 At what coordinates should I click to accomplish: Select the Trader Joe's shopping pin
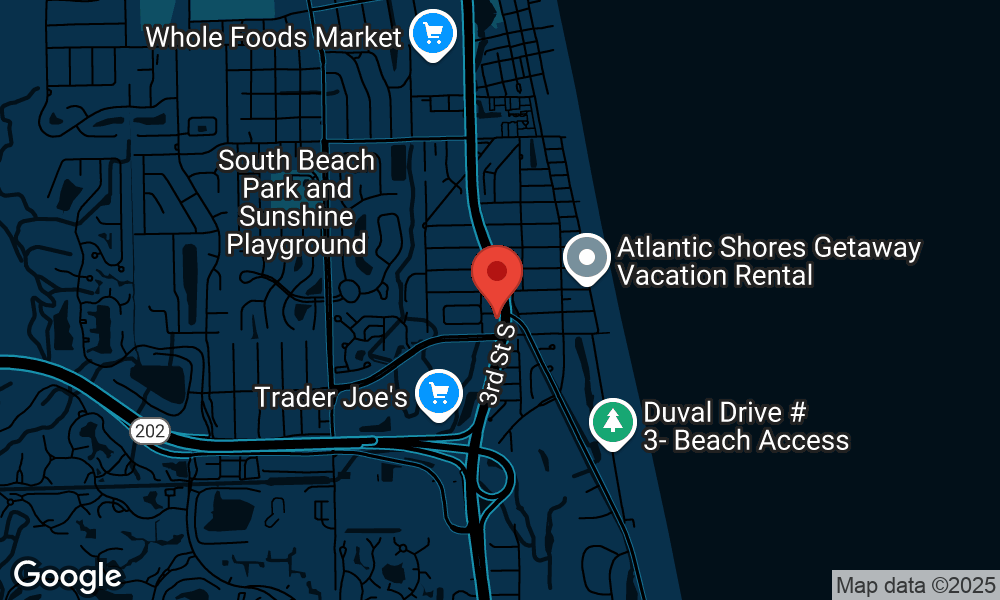click(438, 392)
